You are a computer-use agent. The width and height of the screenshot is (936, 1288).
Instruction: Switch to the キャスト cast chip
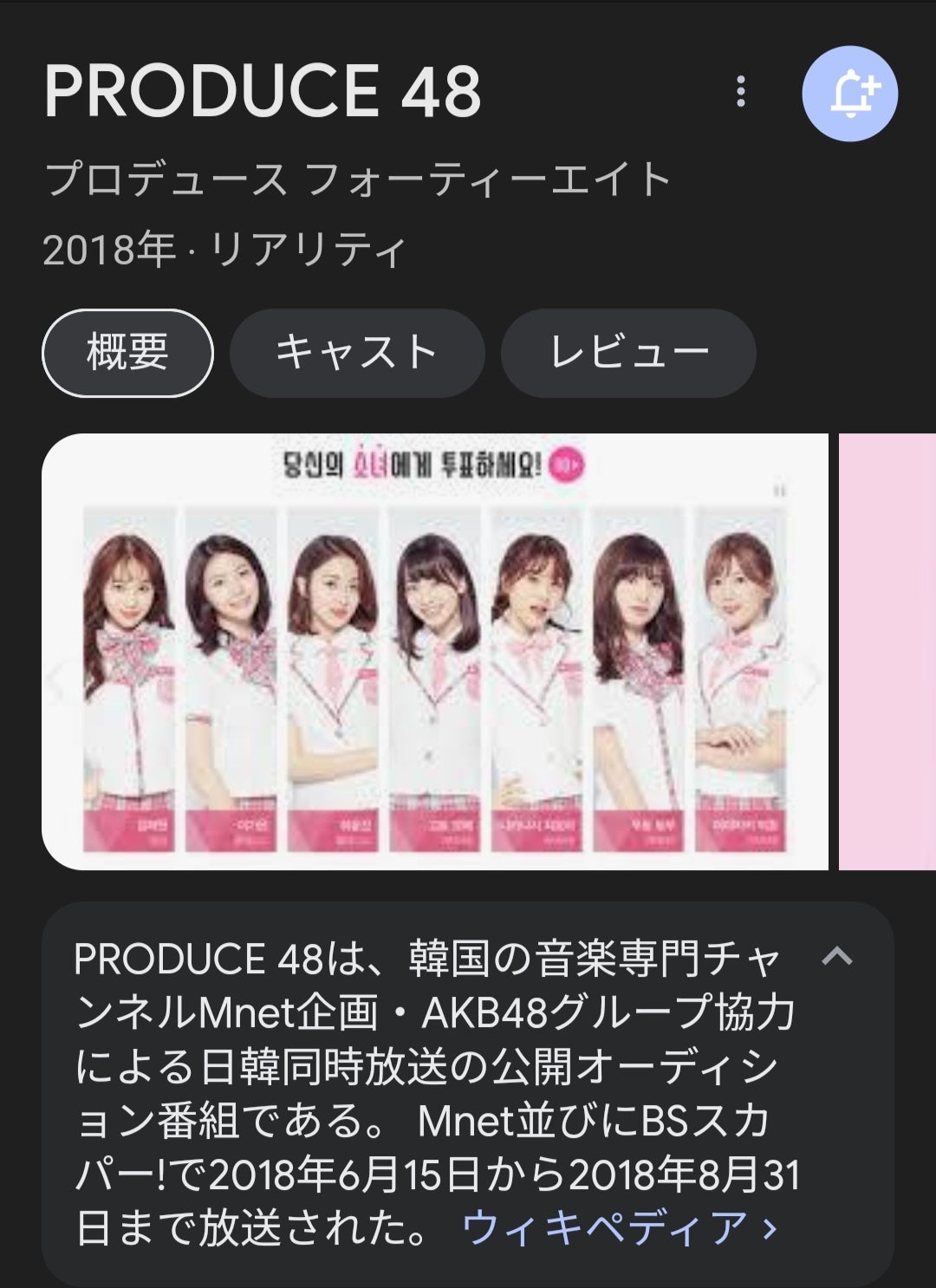click(x=356, y=353)
